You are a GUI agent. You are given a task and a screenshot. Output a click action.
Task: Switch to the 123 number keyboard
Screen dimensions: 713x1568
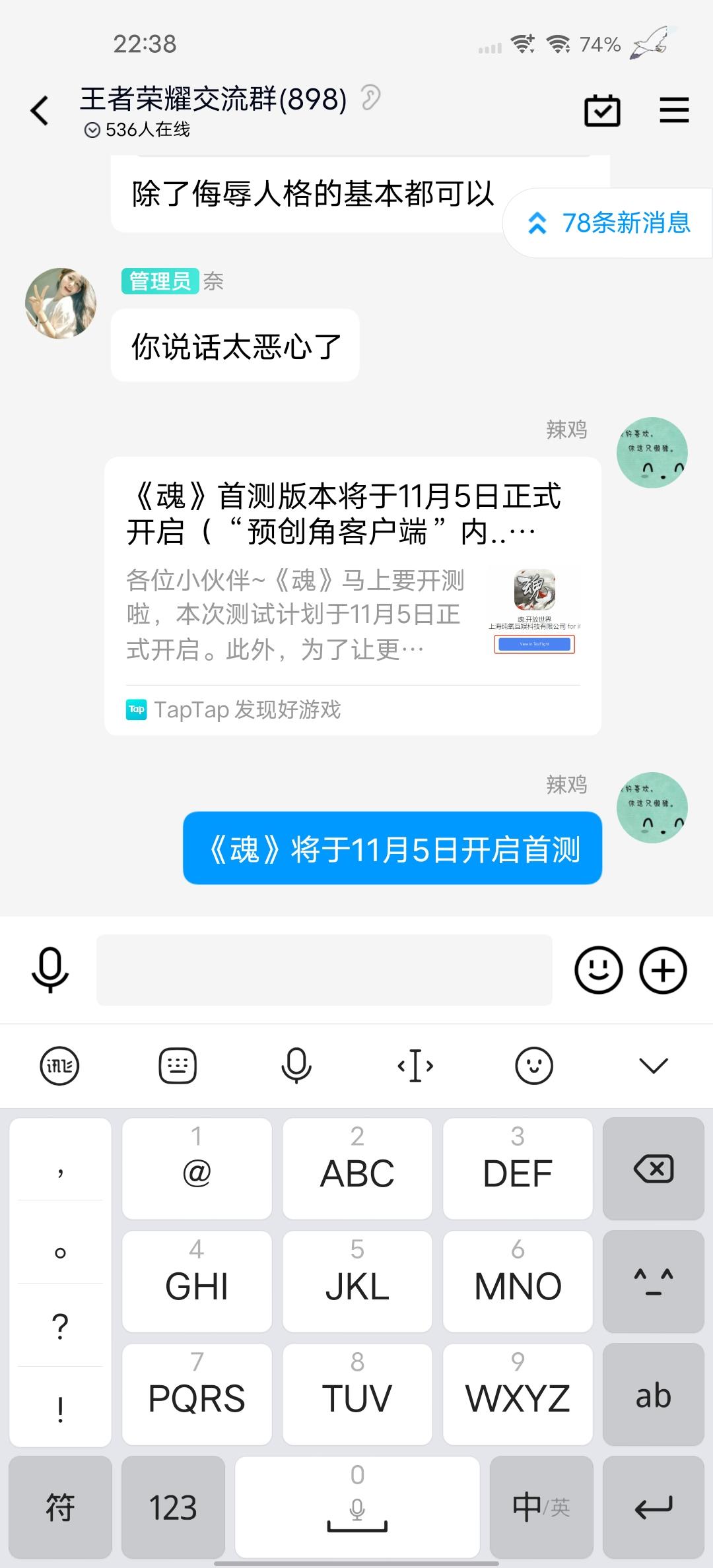click(173, 1507)
